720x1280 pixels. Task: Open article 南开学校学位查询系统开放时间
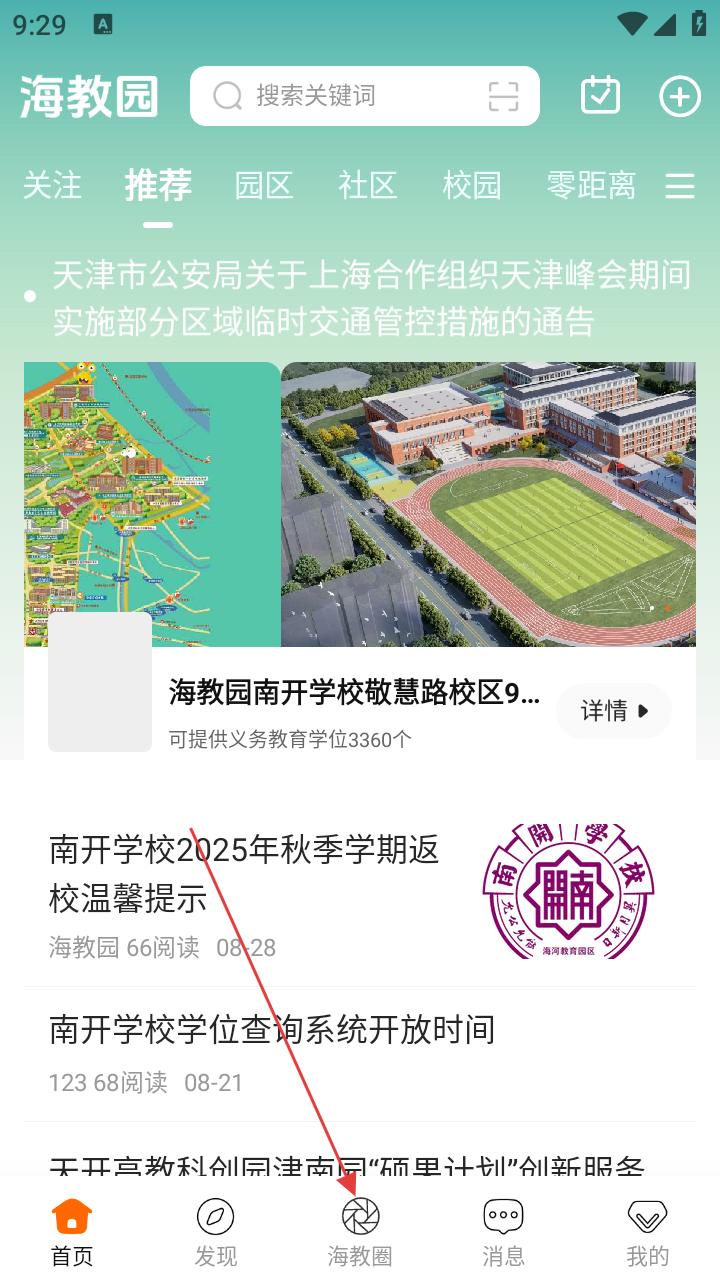(272, 1029)
